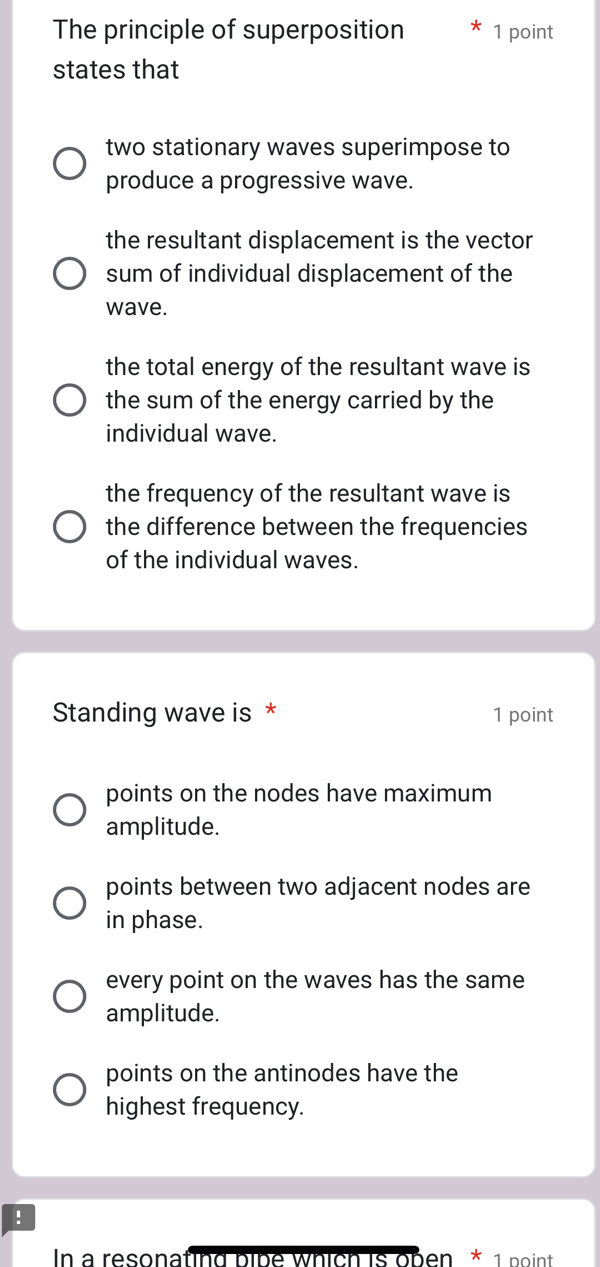Select 'two stationary waves superimpose' option

tap(69, 164)
